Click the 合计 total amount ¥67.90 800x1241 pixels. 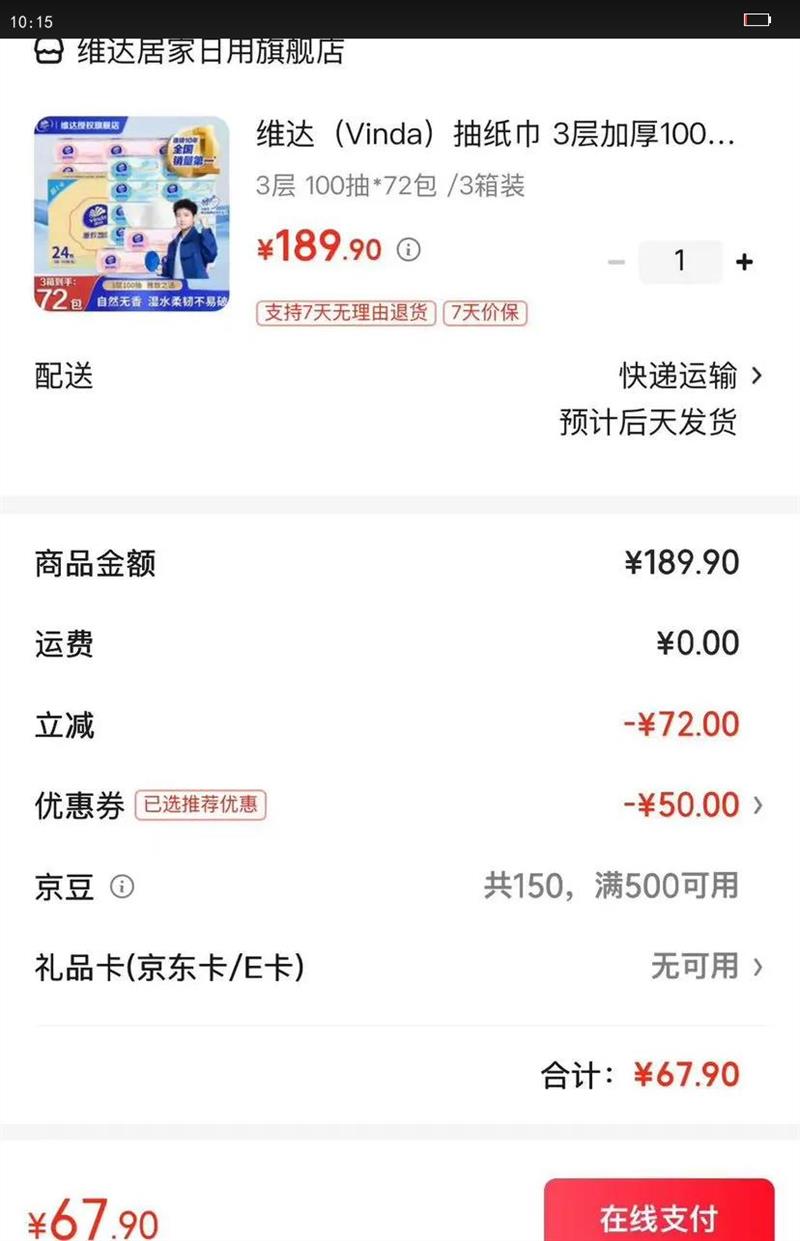pyautogui.click(x=692, y=1074)
